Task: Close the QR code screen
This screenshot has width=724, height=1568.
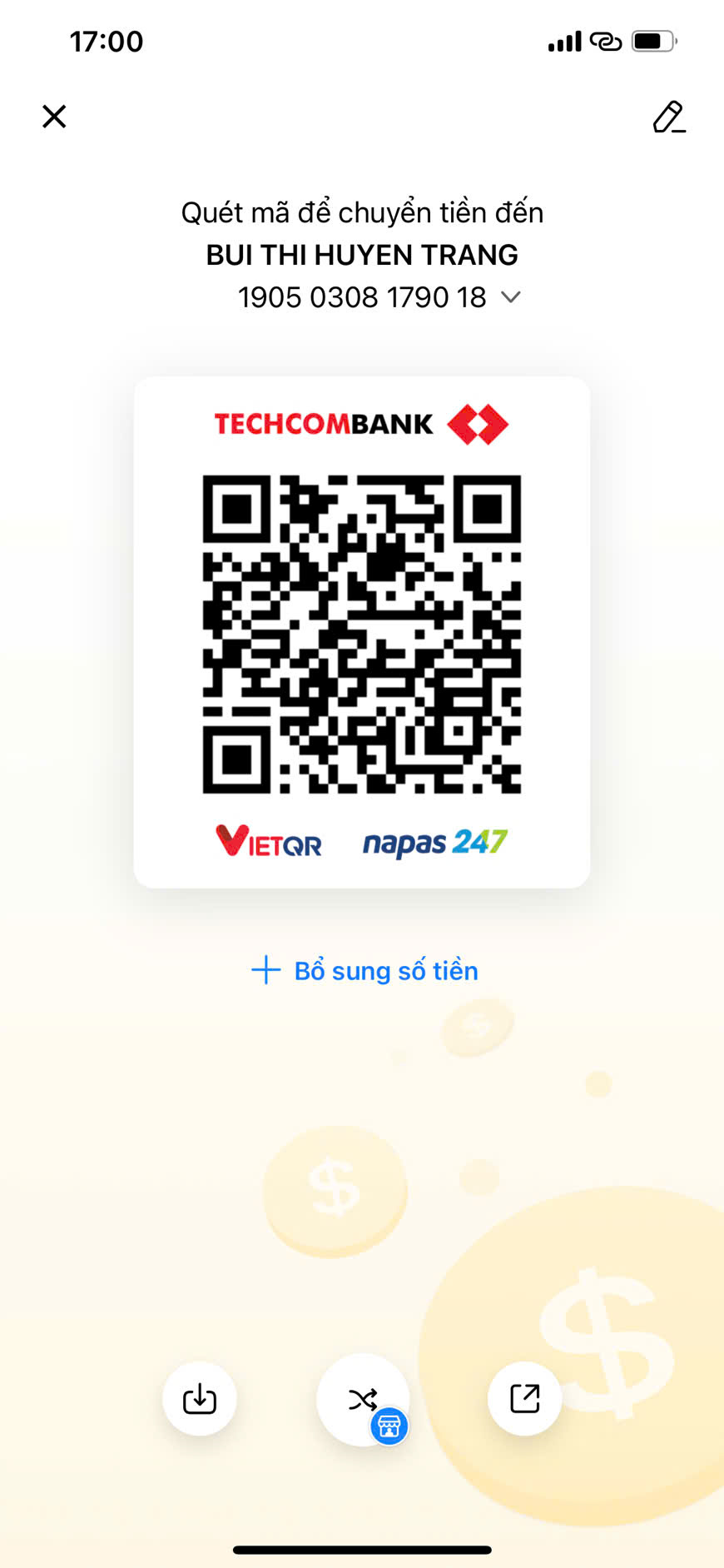Action: coord(54,117)
